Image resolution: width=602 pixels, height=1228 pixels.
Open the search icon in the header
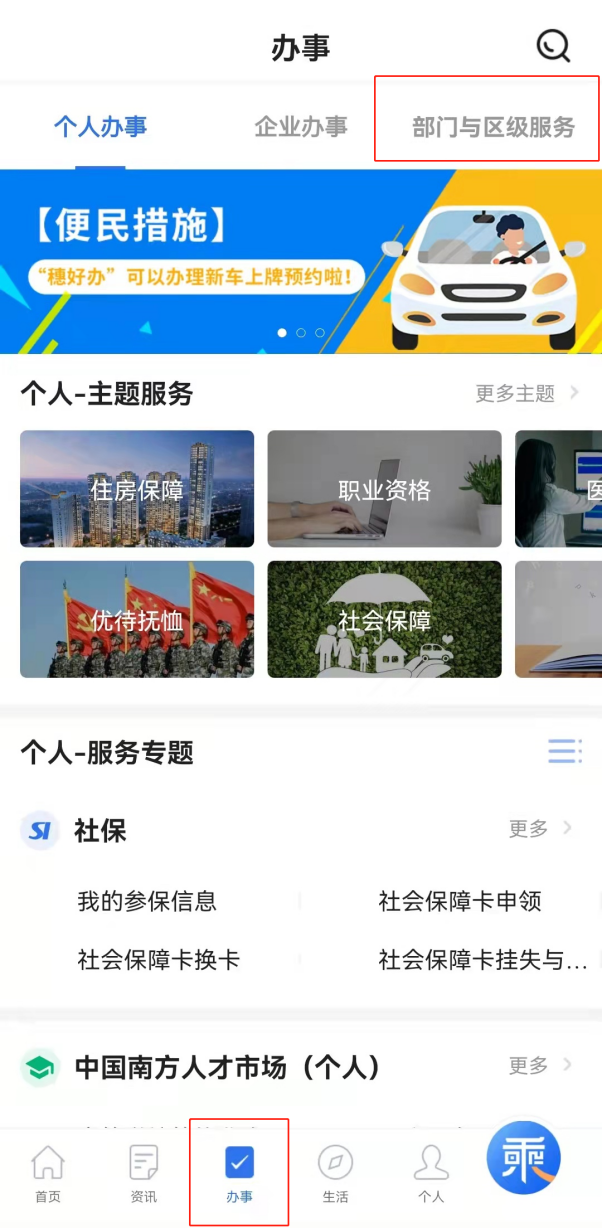(x=552, y=46)
